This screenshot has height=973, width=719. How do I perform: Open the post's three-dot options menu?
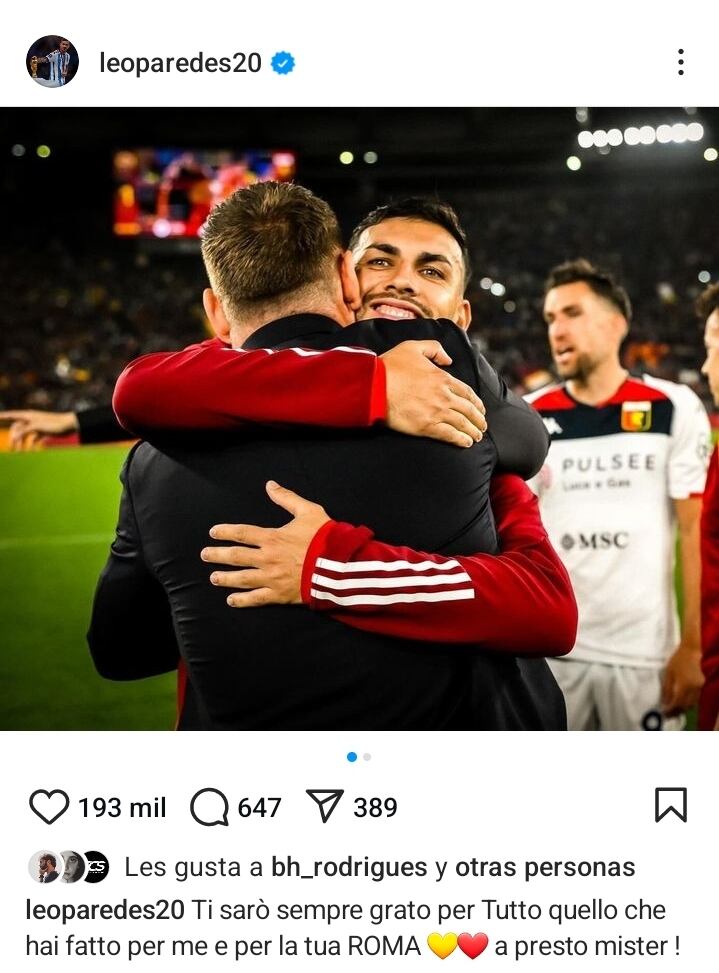(680, 62)
